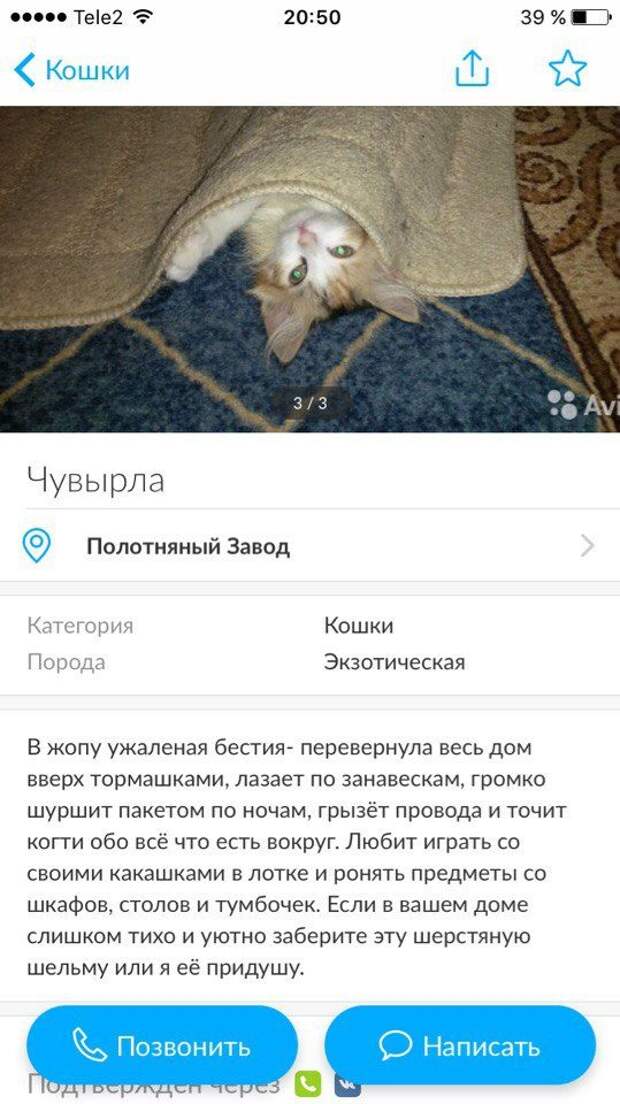Open location Полотняный Завод
Screen dimensions: 620x1104
pos(310,546)
